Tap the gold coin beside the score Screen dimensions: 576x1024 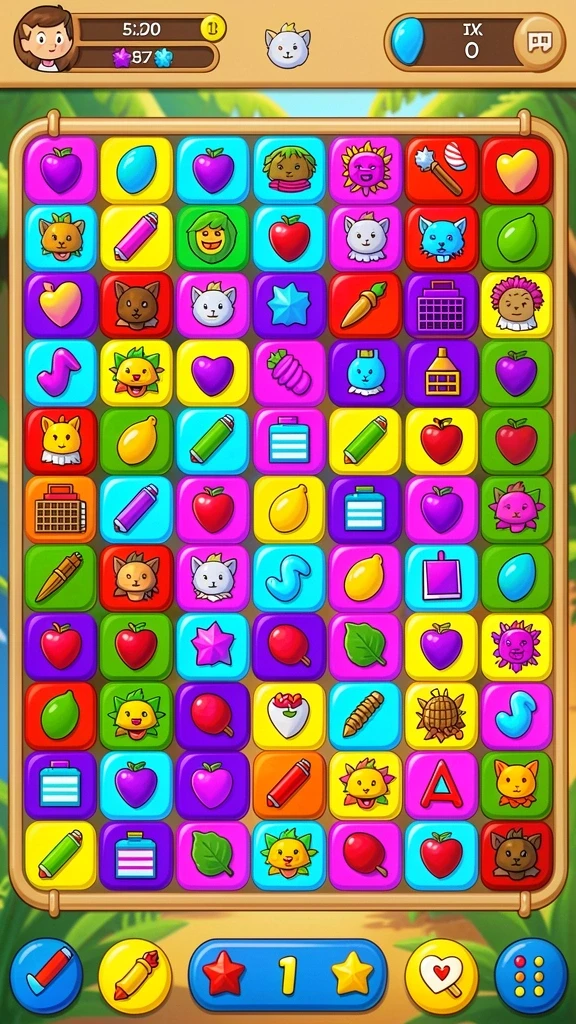pyautogui.click(x=212, y=28)
